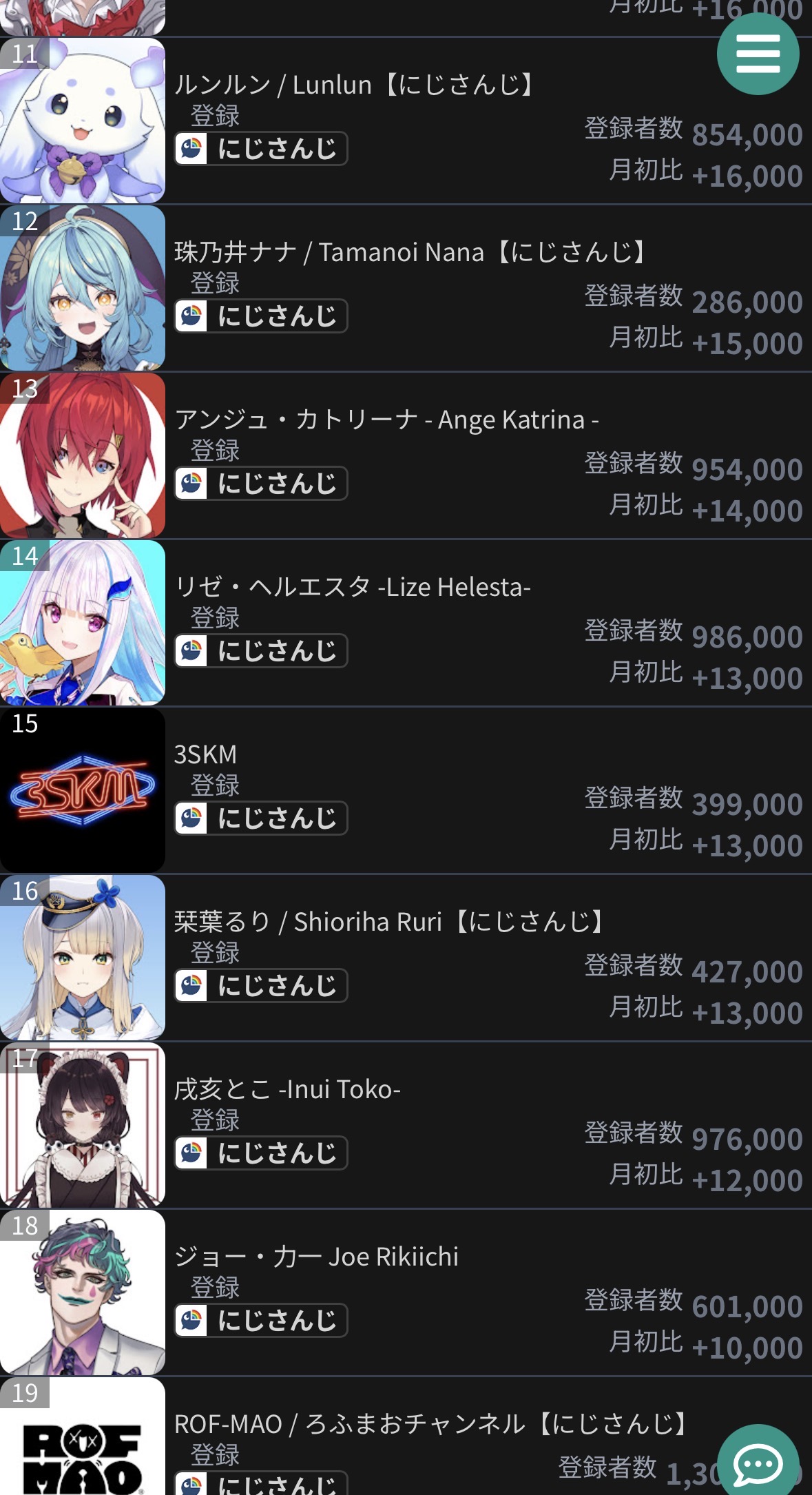Open the ルンルン / Lunlun channel entry

pos(354,85)
